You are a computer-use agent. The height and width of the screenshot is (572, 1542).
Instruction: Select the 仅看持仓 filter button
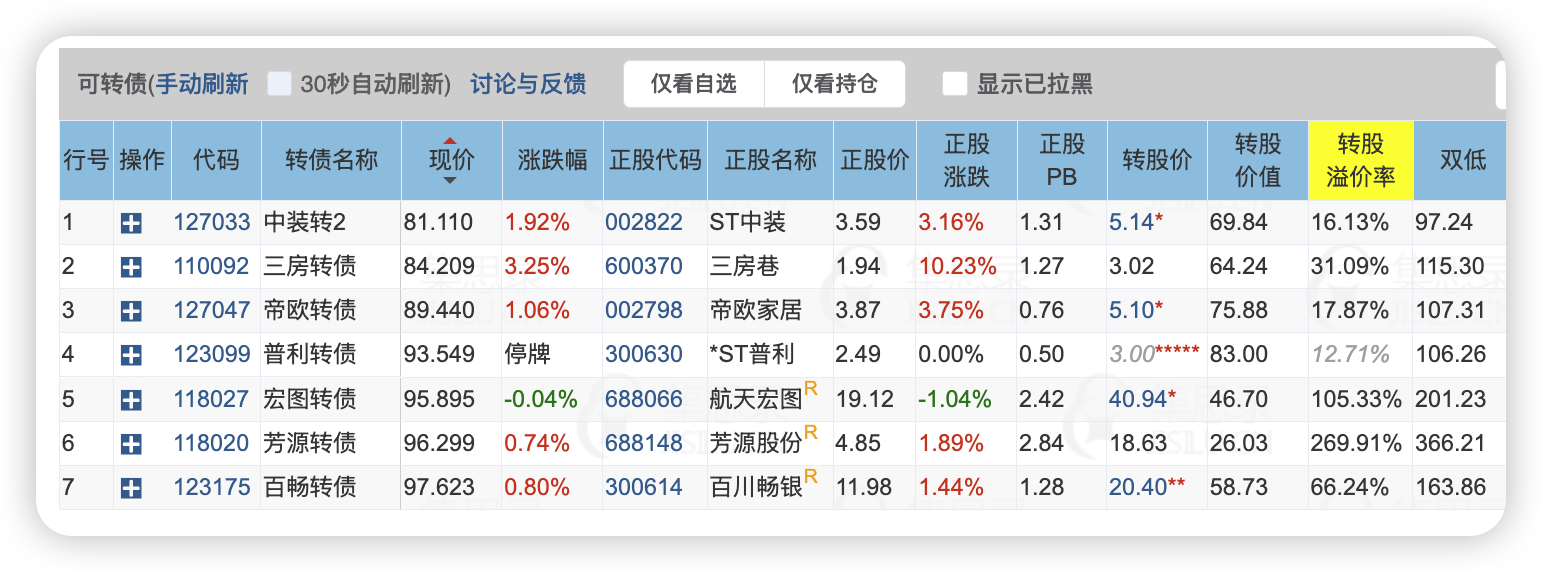click(x=835, y=84)
